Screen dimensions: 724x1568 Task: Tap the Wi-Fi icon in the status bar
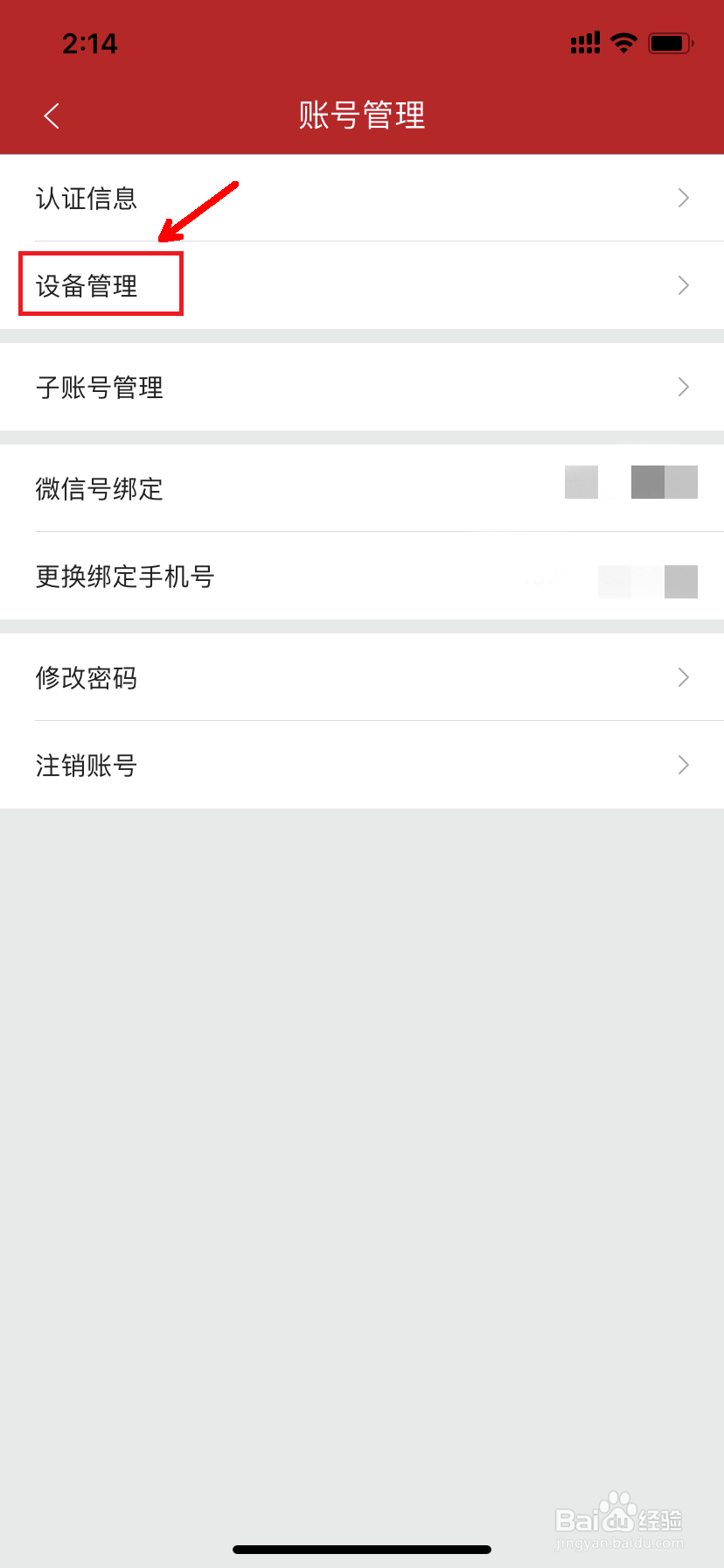623,43
